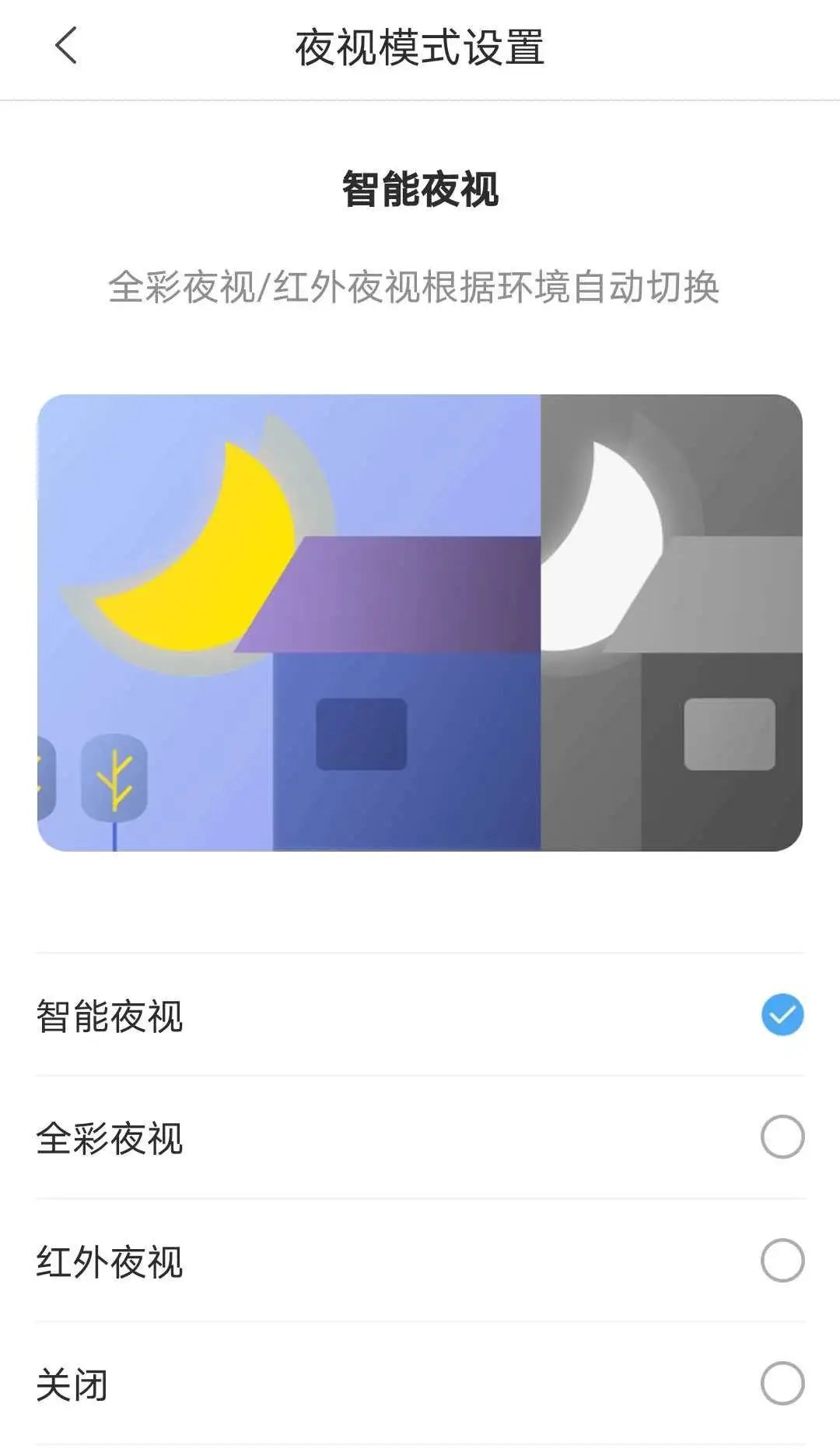Select 关闭 to turn off night vision

coord(782,1383)
